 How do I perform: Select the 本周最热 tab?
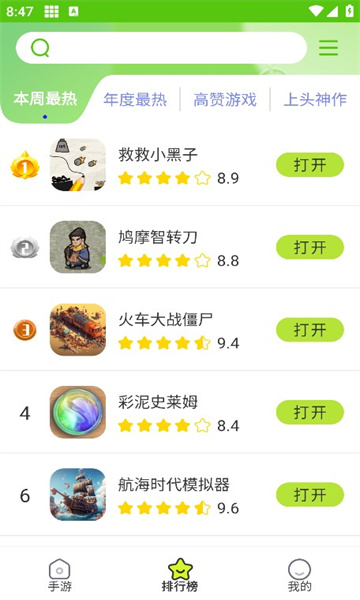click(x=45, y=99)
